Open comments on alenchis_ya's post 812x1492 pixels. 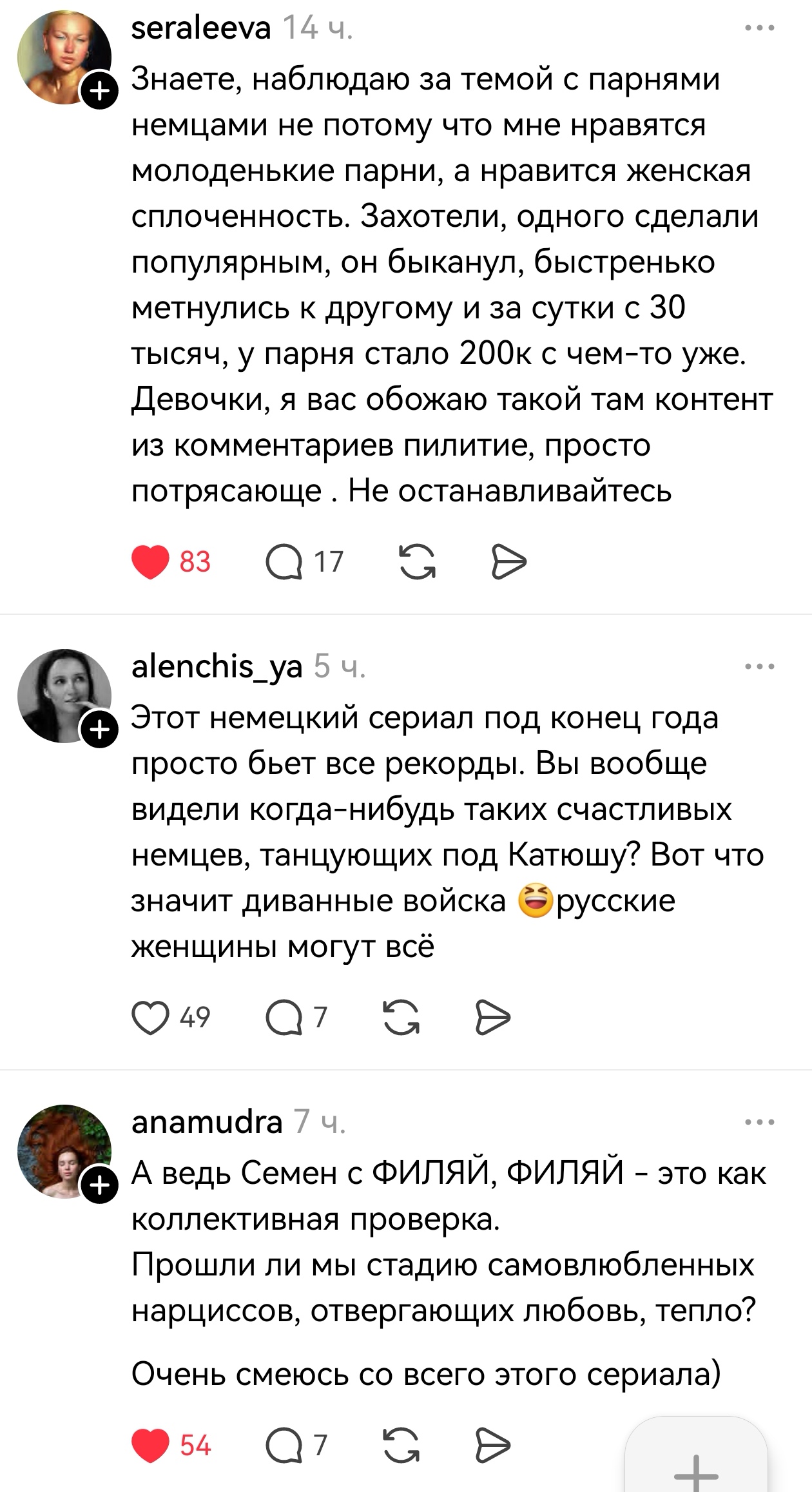click(284, 1017)
